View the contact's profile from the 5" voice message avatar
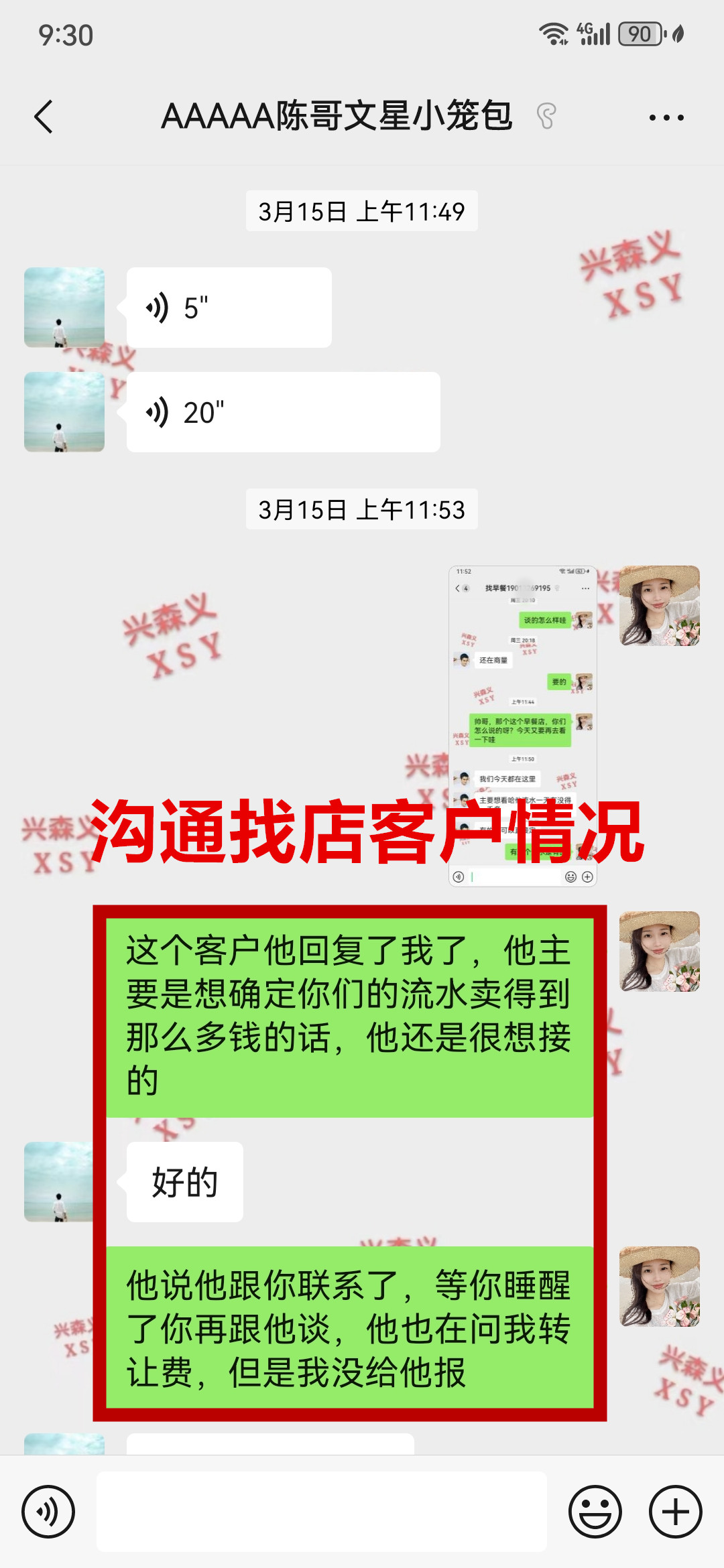 (x=64, y=308)
